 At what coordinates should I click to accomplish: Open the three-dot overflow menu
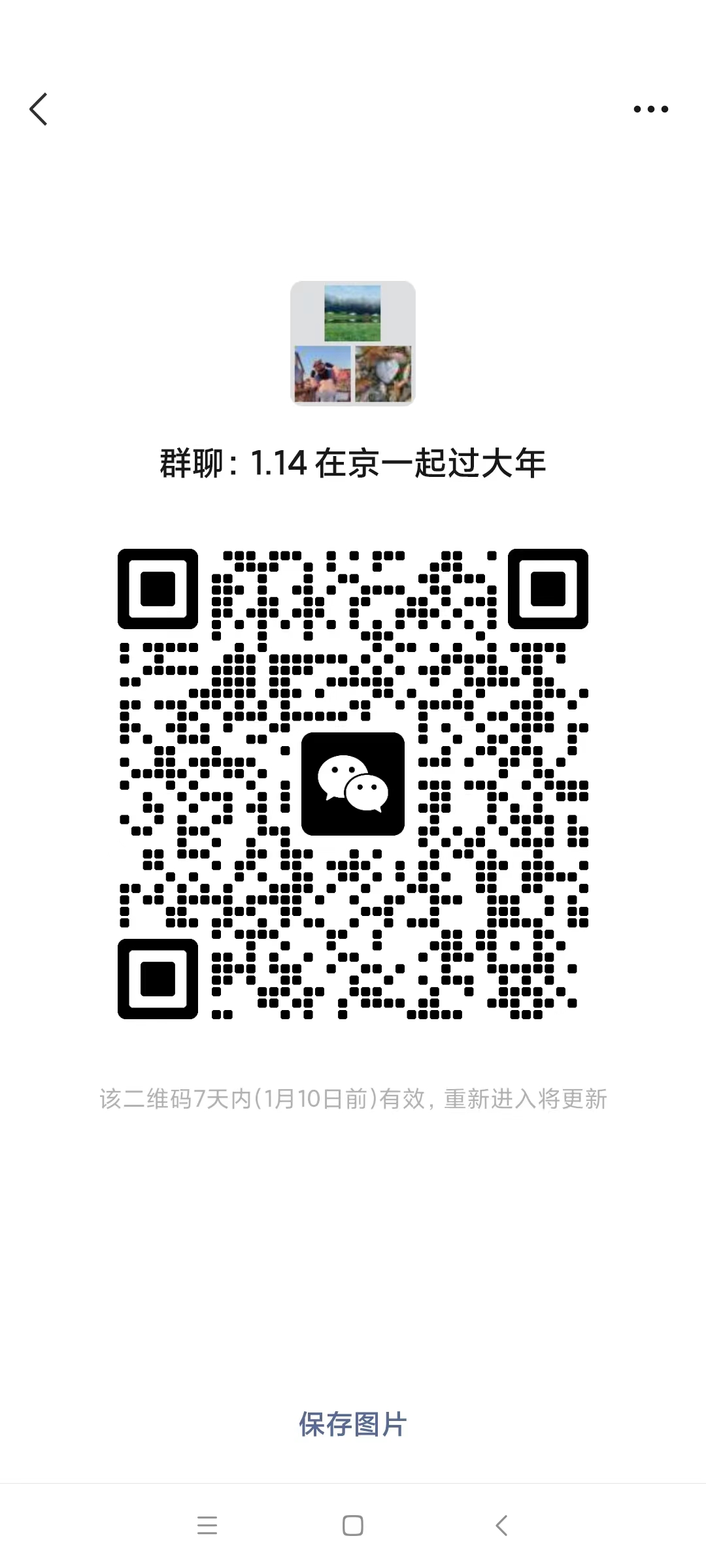[x=650, y=109]
